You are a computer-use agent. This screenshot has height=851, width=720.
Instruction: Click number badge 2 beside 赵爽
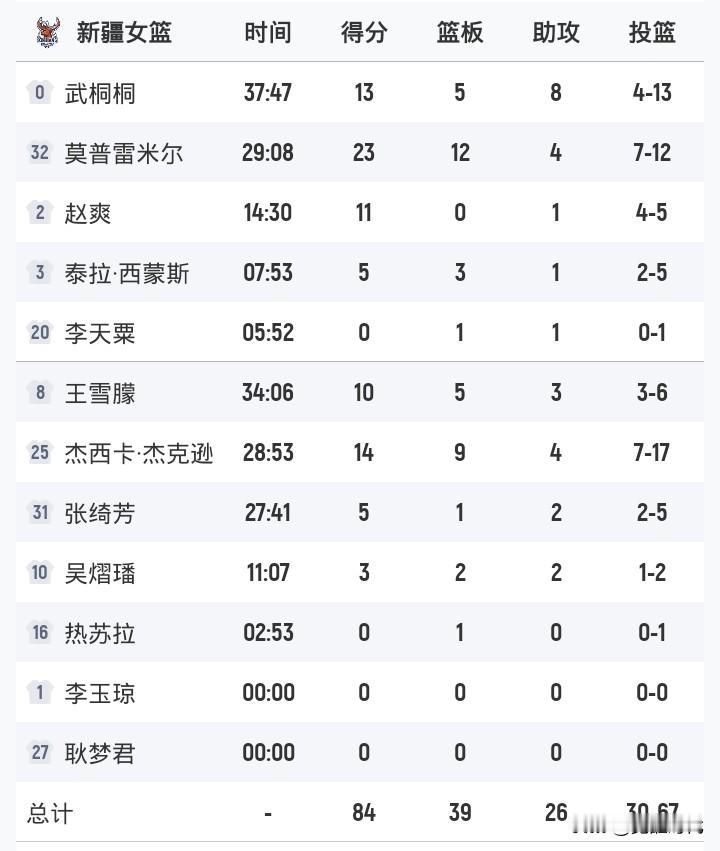(x=39, y=212)
